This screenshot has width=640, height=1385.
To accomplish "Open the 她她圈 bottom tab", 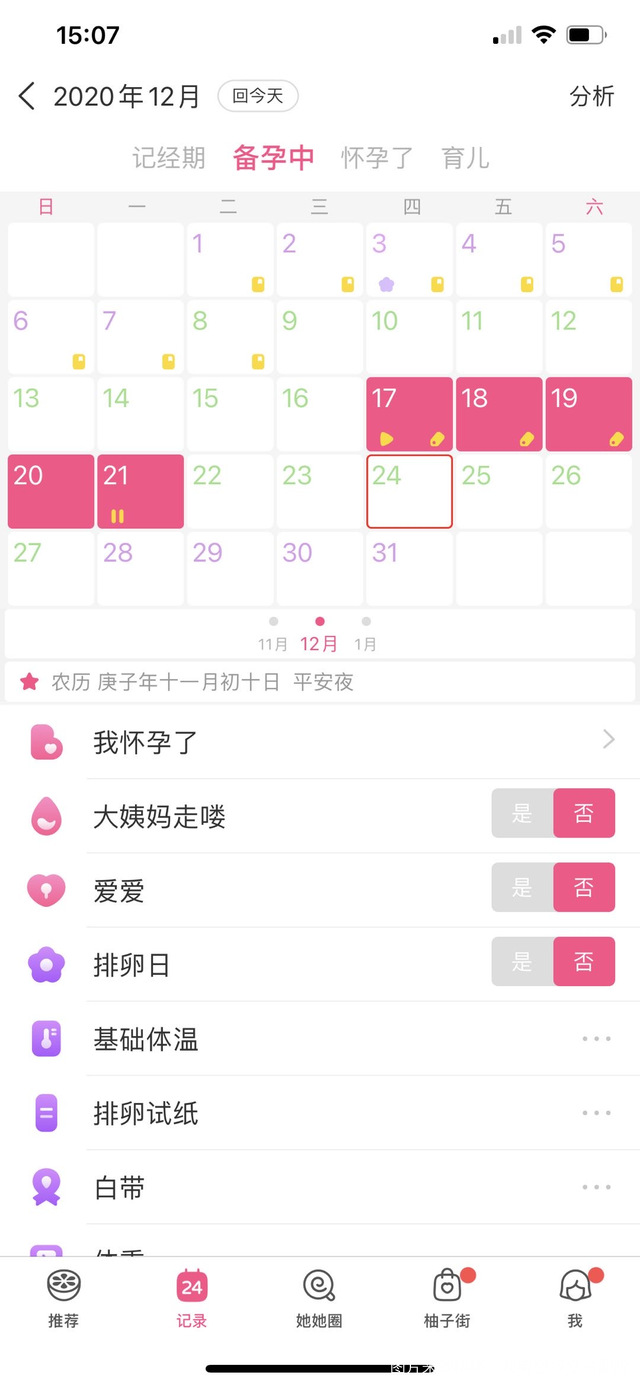I will coord(319,1298).
